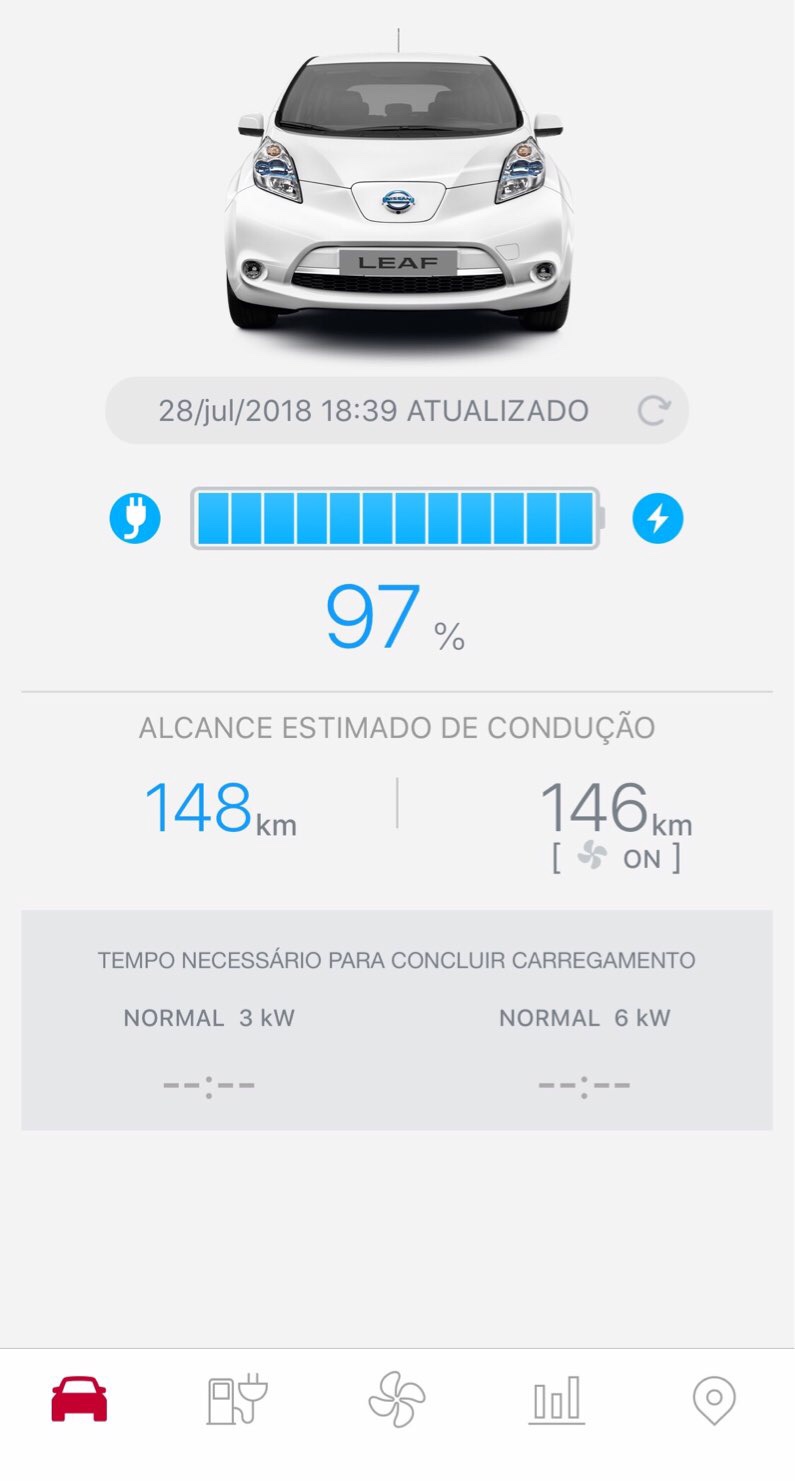The width and height of the screenshot is (795, 1481).
Task: Open the climate control fan tab
Action: pos(396,1399)
